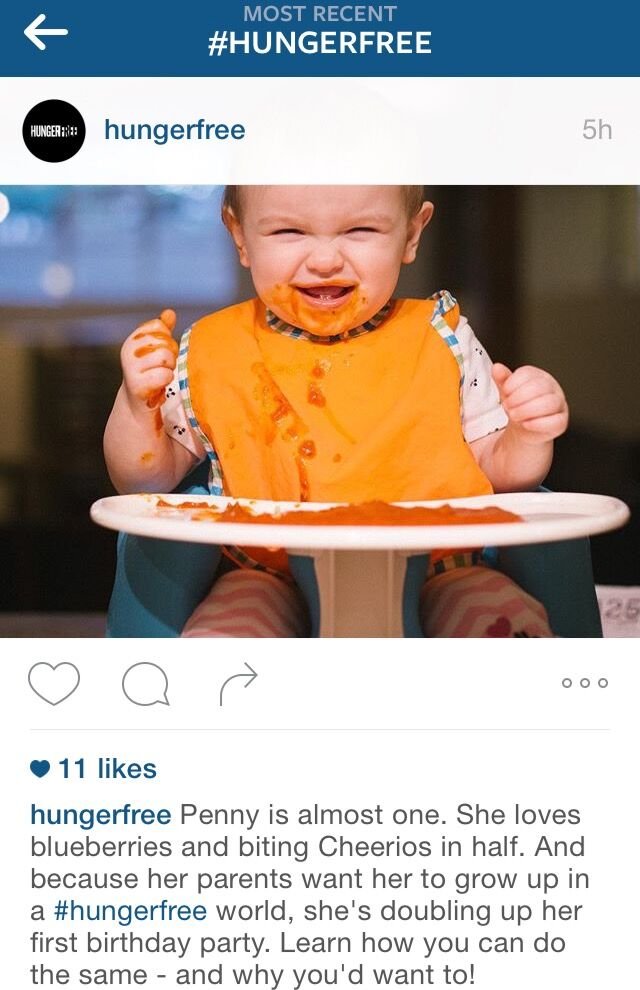
Task: Share the post with the arrow icon
Action: click(x=238, y=683)
